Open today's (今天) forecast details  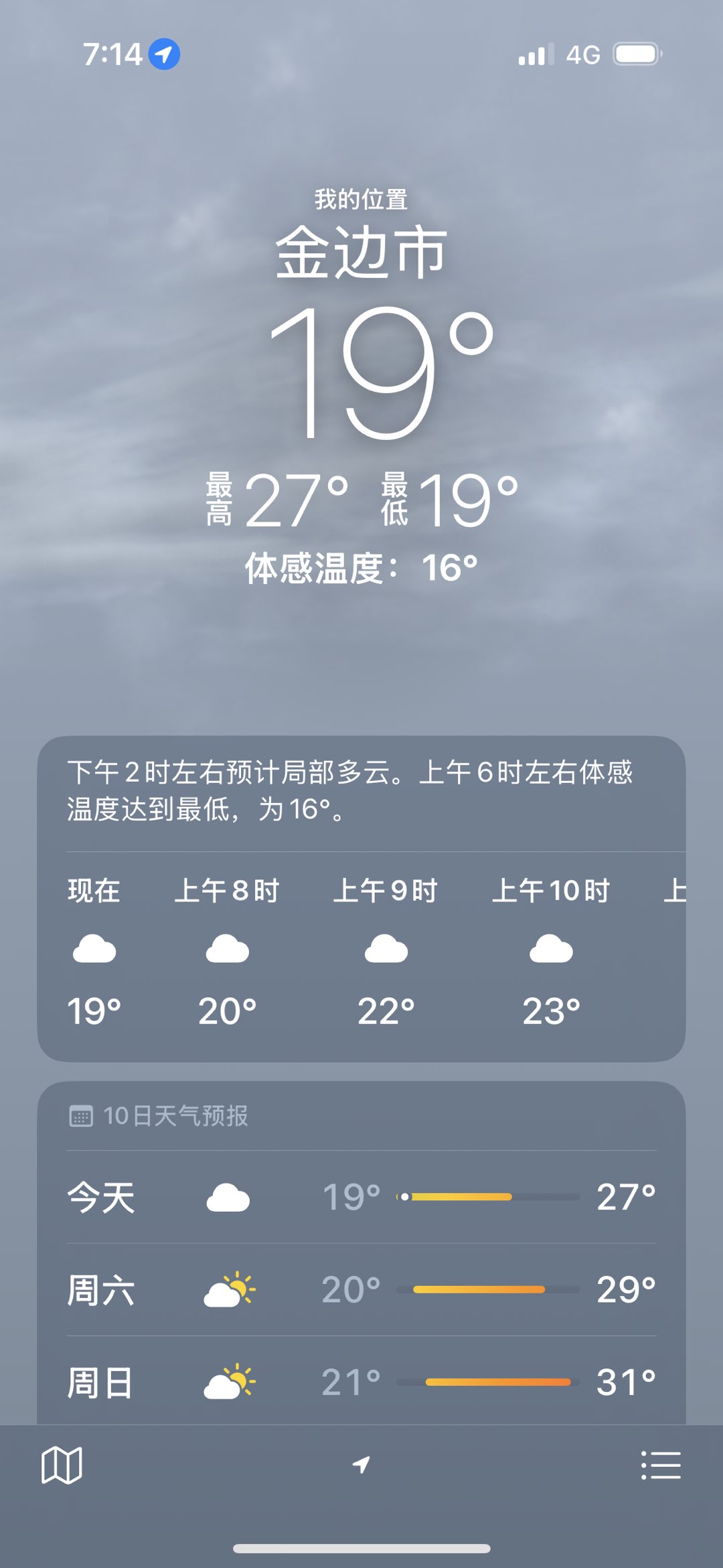(x=361, y=1197)
